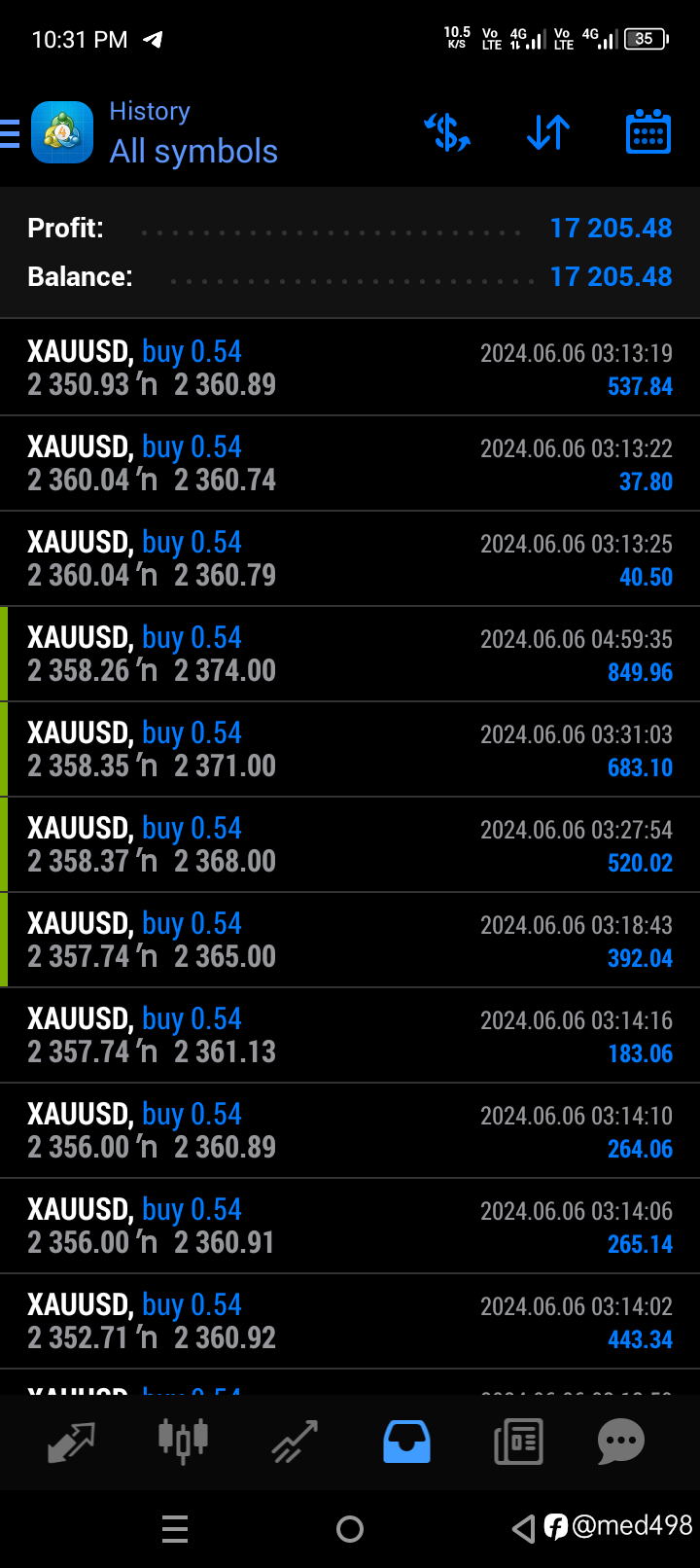Screen dimensions: 700x1568
Task: Switch to the Quotes tab
Action: (x=71, y=1442)
